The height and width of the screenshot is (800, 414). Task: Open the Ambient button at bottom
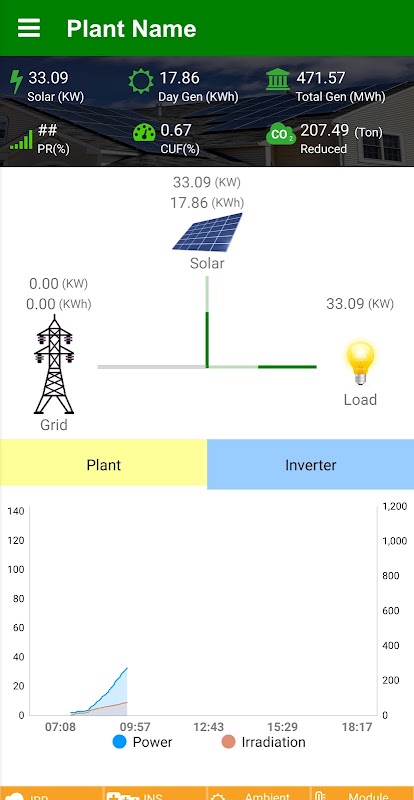(259, 793)
